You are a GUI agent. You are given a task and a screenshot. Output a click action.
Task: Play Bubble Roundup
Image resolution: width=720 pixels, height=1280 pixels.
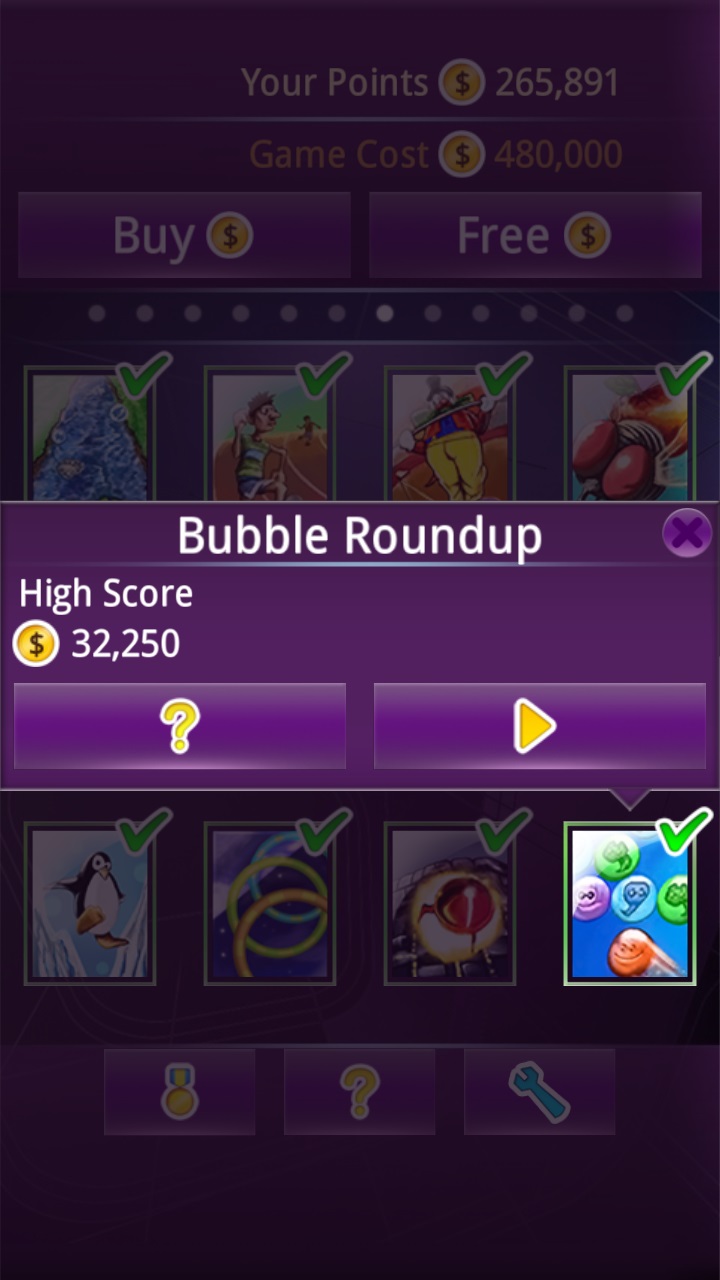coord(539,726)
